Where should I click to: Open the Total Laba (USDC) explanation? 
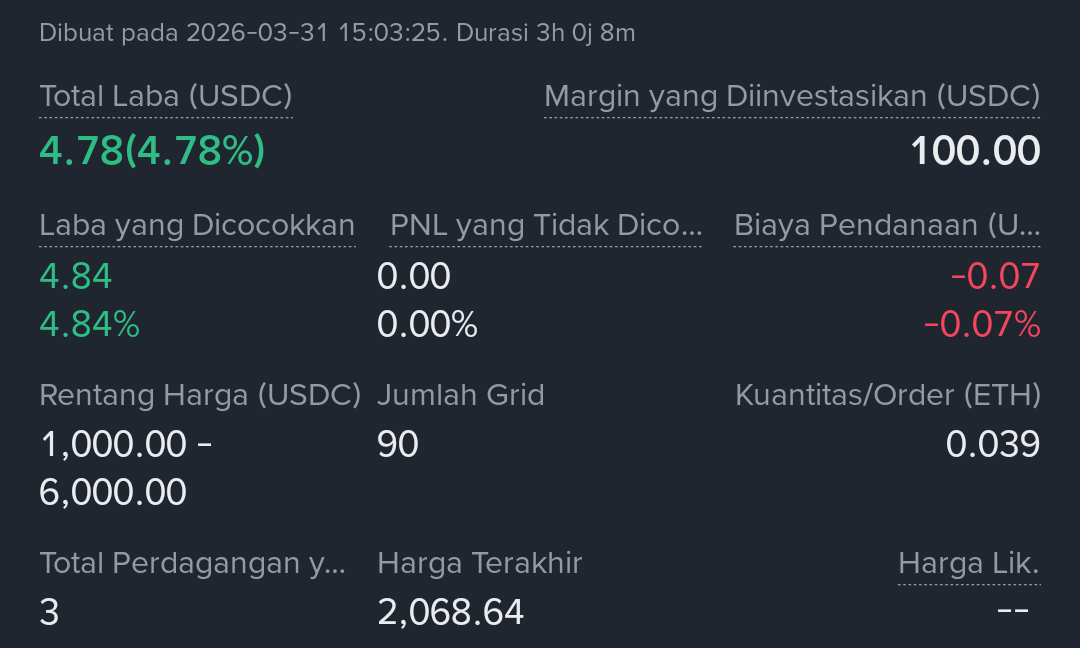pyautogui.click(x=166, y=97)
